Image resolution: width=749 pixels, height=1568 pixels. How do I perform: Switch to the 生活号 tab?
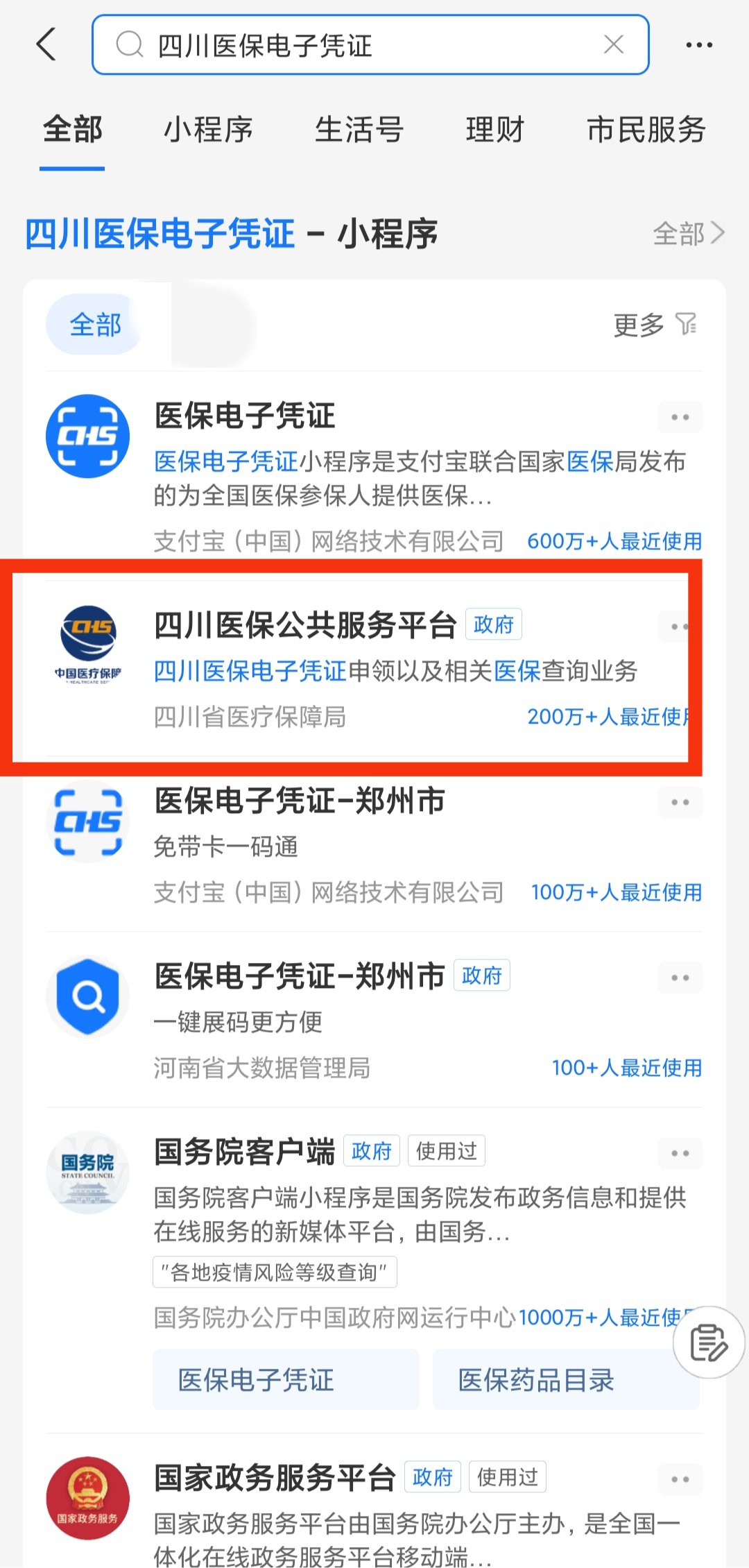(359, 130)
